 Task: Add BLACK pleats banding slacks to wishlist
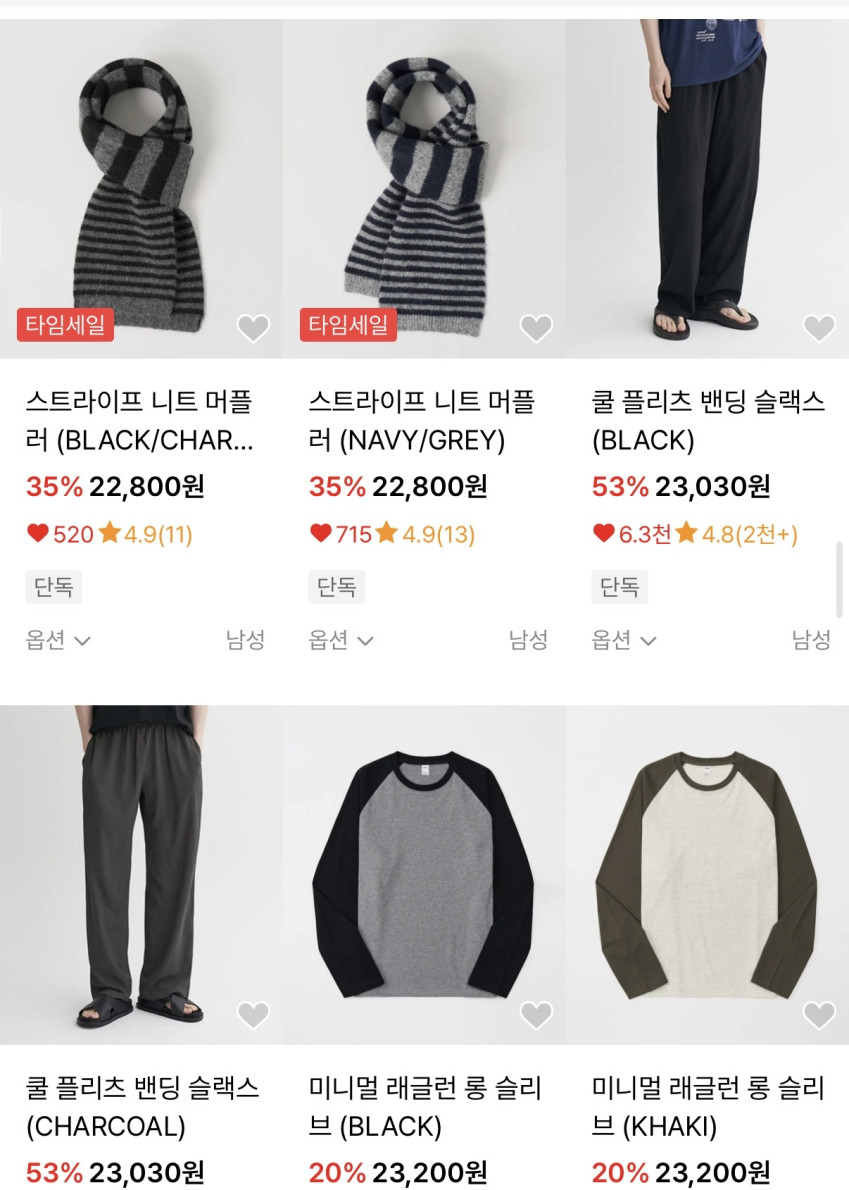pos(819,328)
